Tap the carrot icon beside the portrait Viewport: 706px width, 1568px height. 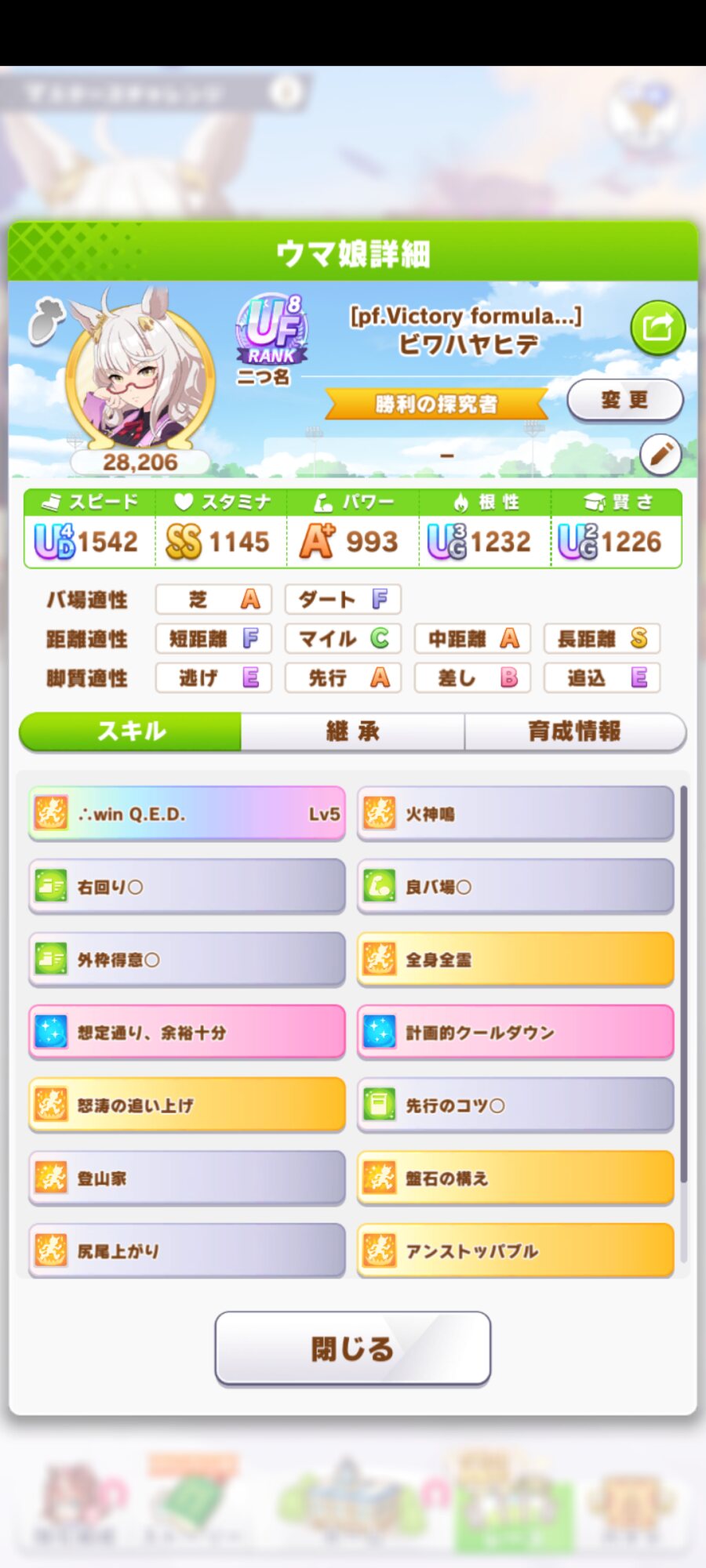pyautogui.click(x=47, y=321)
